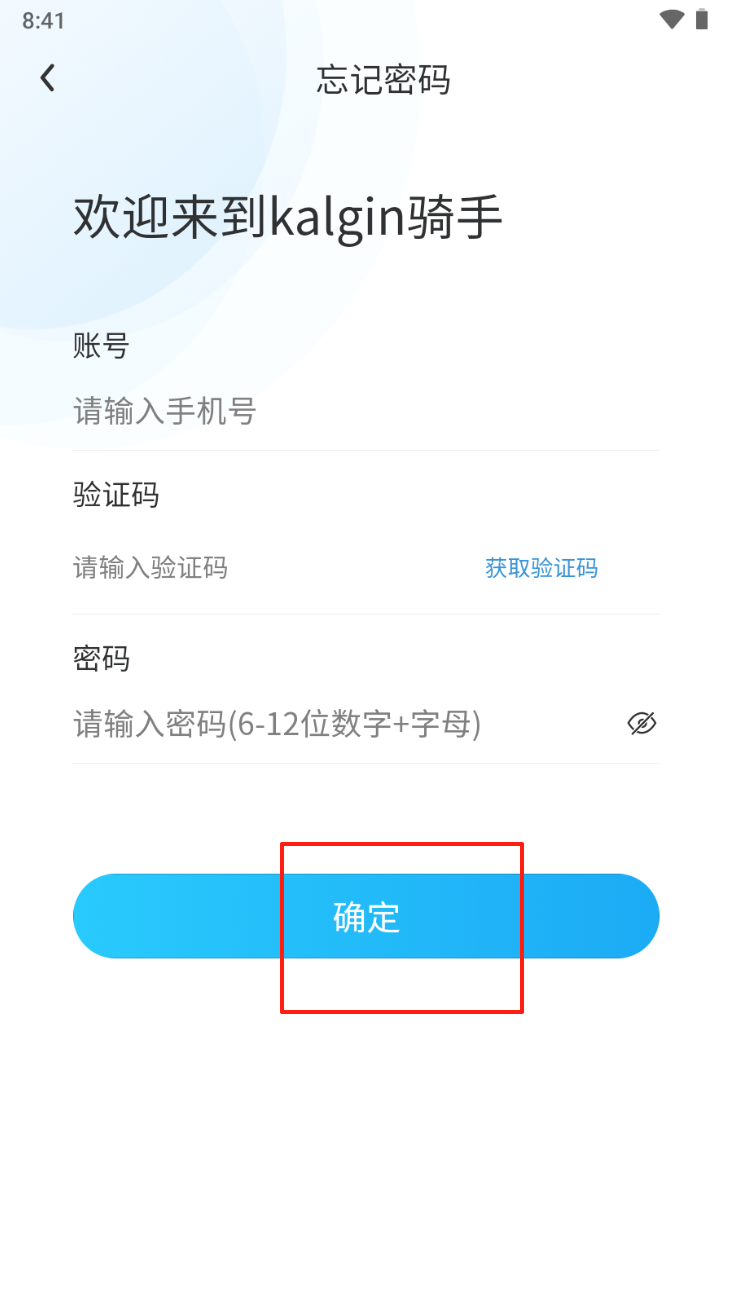The height and width of the screenshot is (1304, 732).
Task: Confirm with the 确定 button
Action: [x=366, y=916]
